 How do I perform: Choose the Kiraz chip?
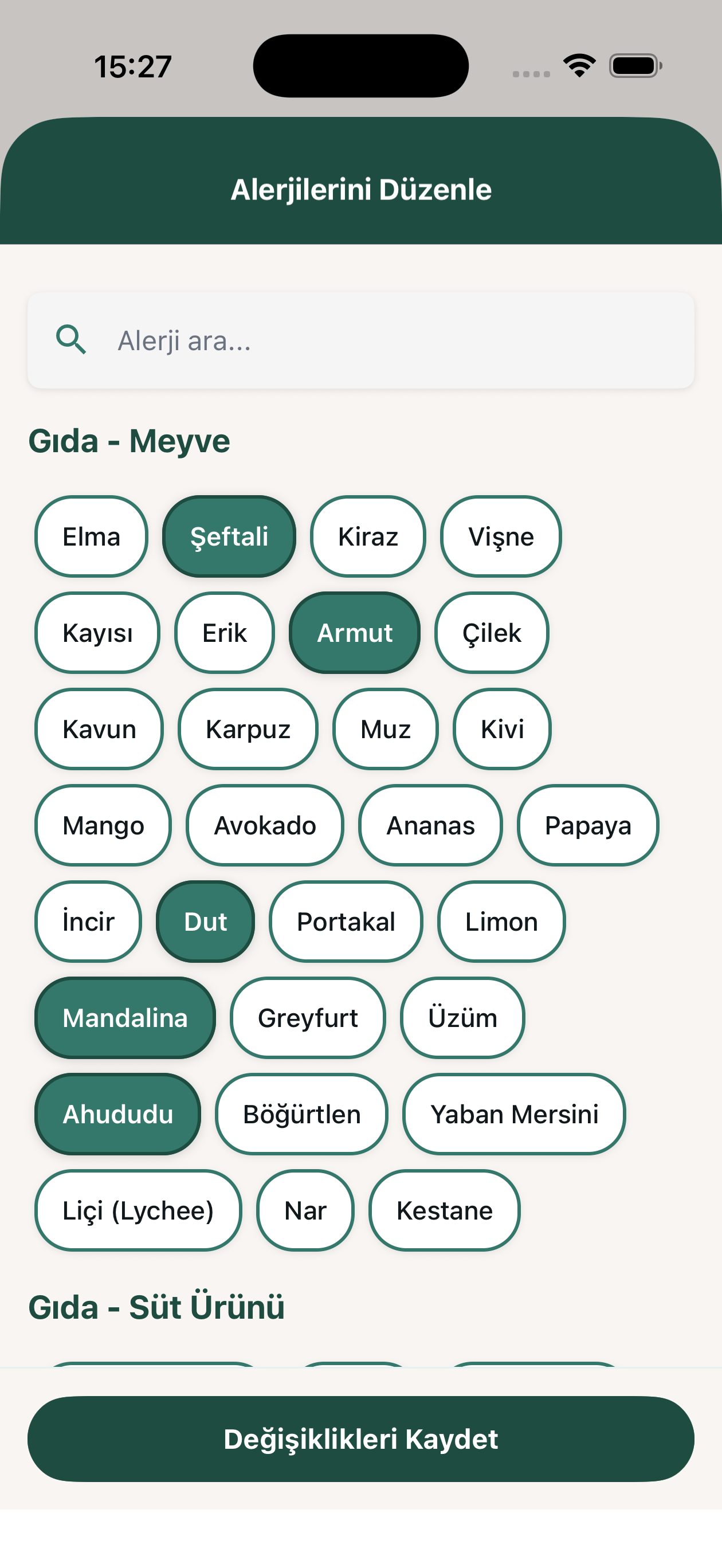(368, 536)
